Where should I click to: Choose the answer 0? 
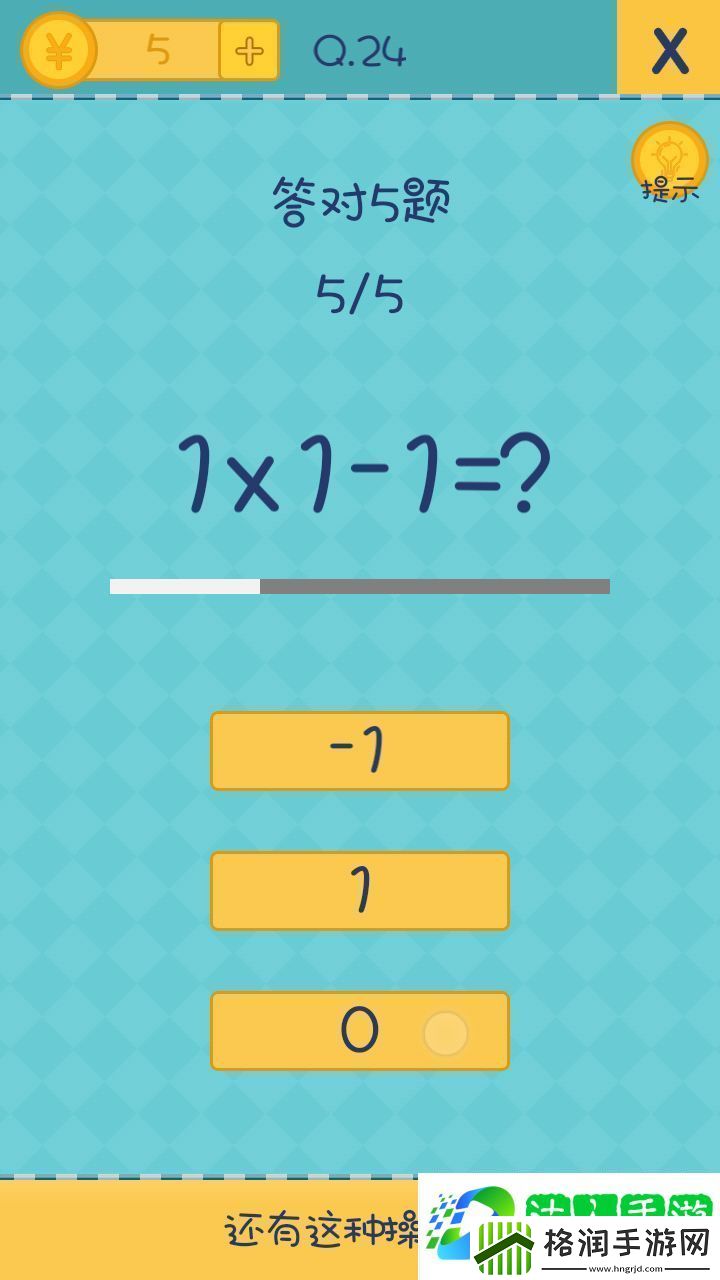click(x=359, y=1031)
